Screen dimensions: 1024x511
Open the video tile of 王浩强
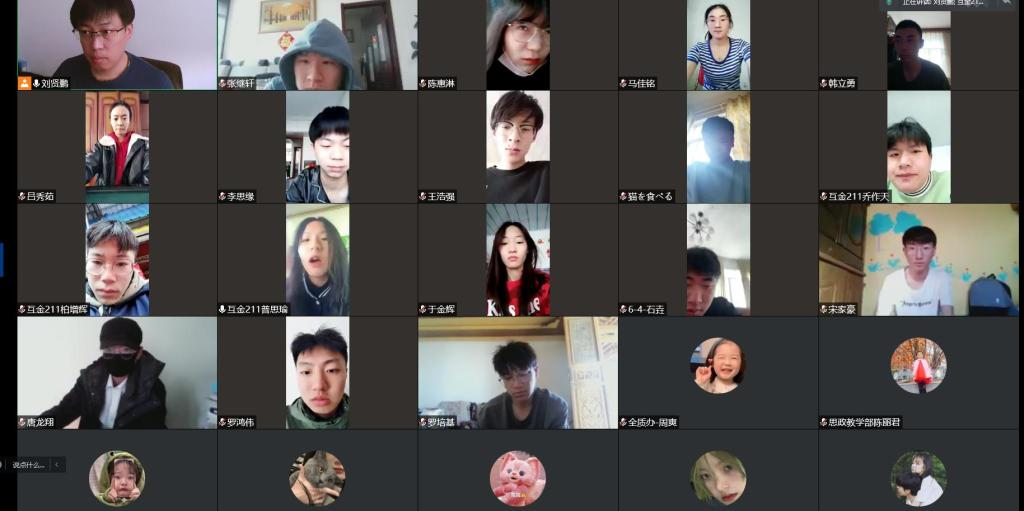(517, 147)
